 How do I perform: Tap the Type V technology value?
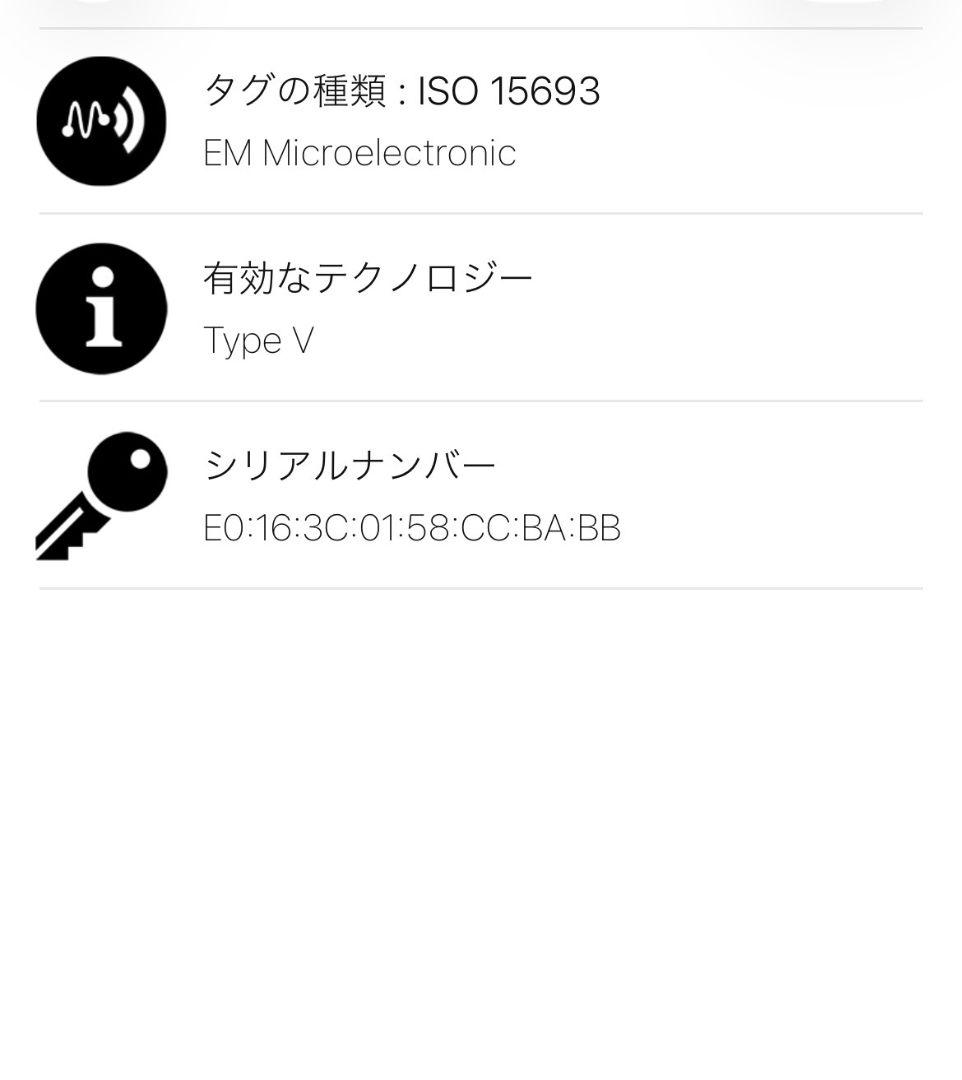click(x=258, y=340)
